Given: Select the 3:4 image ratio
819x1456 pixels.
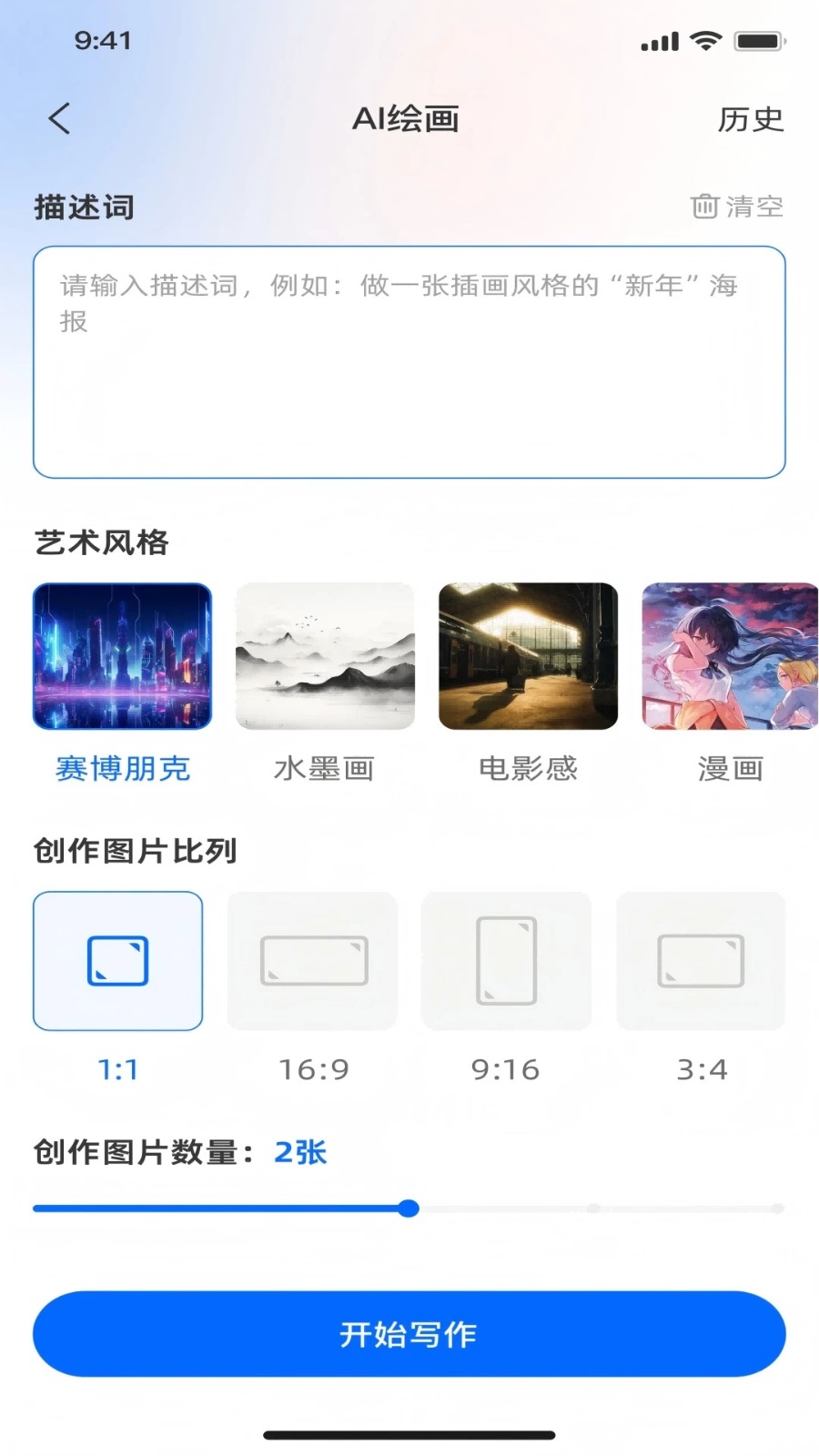Looking at the screenshot, I should pyautogui.click(x=701, y=961).
